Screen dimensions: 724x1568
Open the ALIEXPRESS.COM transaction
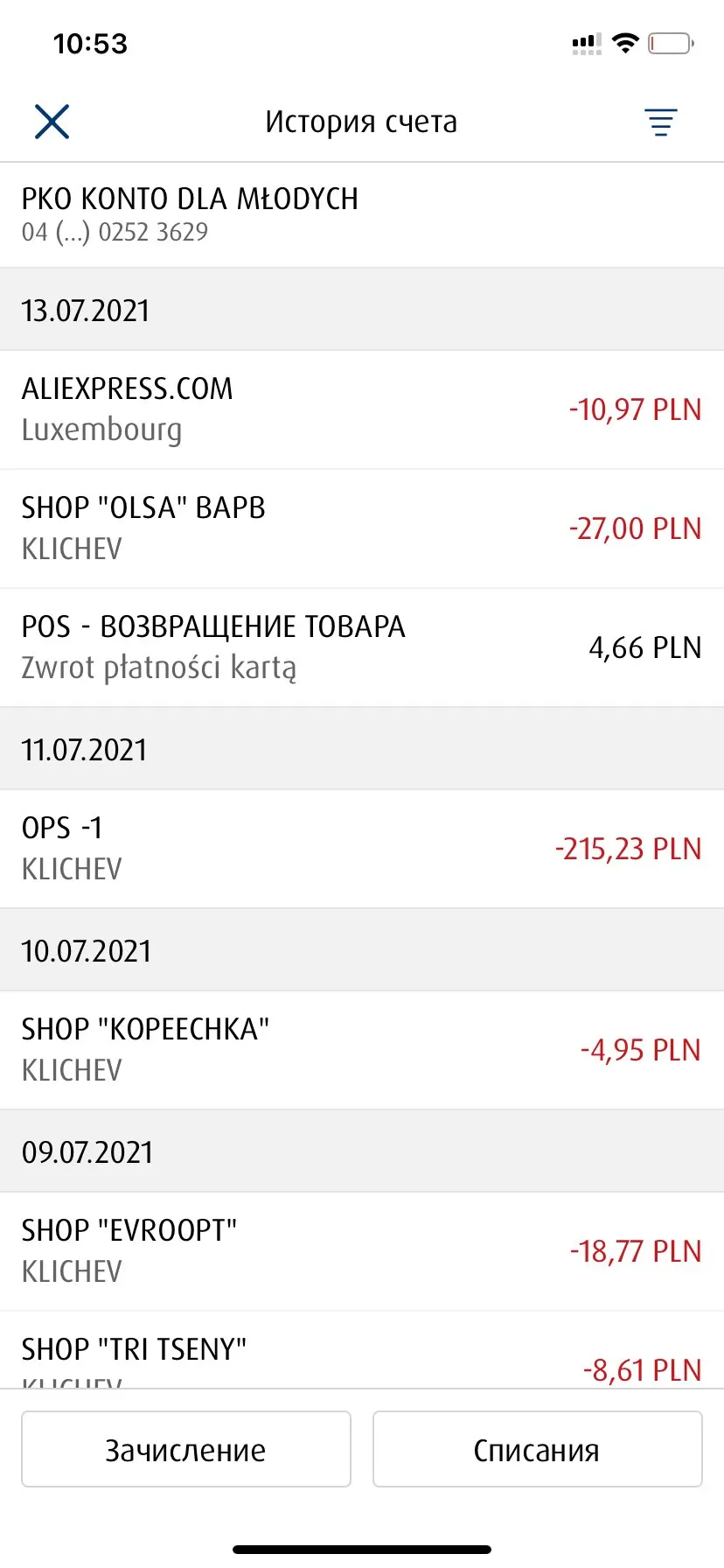click(x=362, y=409)
